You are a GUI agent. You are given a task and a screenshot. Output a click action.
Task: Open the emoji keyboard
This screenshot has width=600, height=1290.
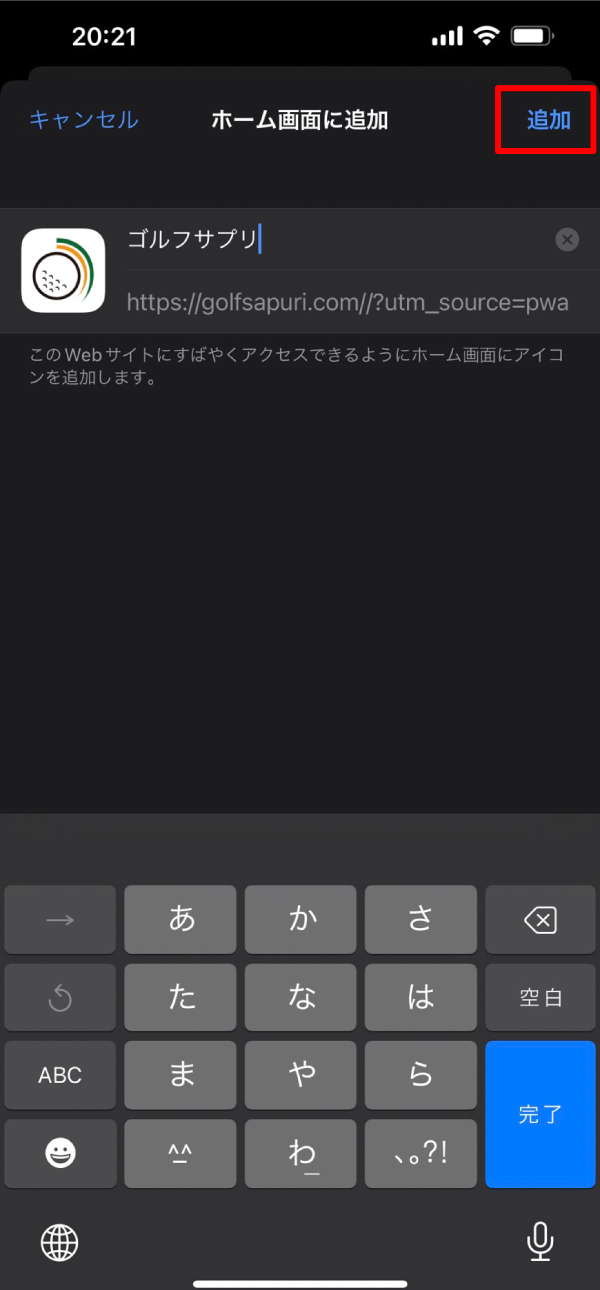[x=60, y=1153]
